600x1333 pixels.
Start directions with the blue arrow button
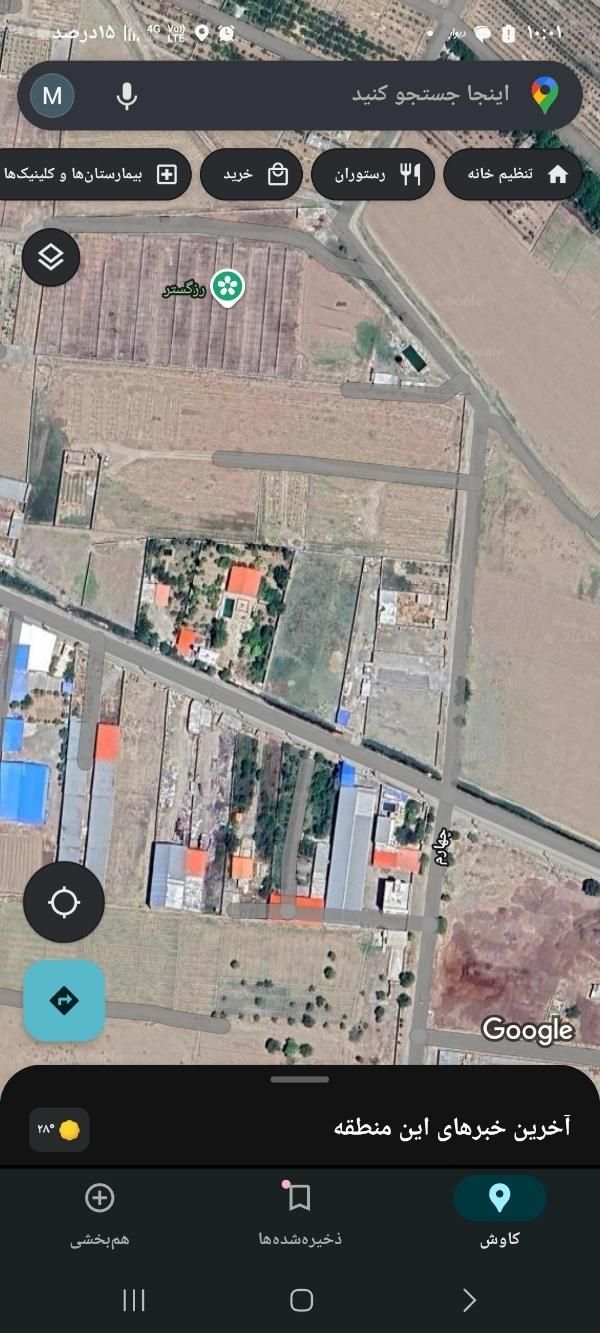(x=64, y=1000)
